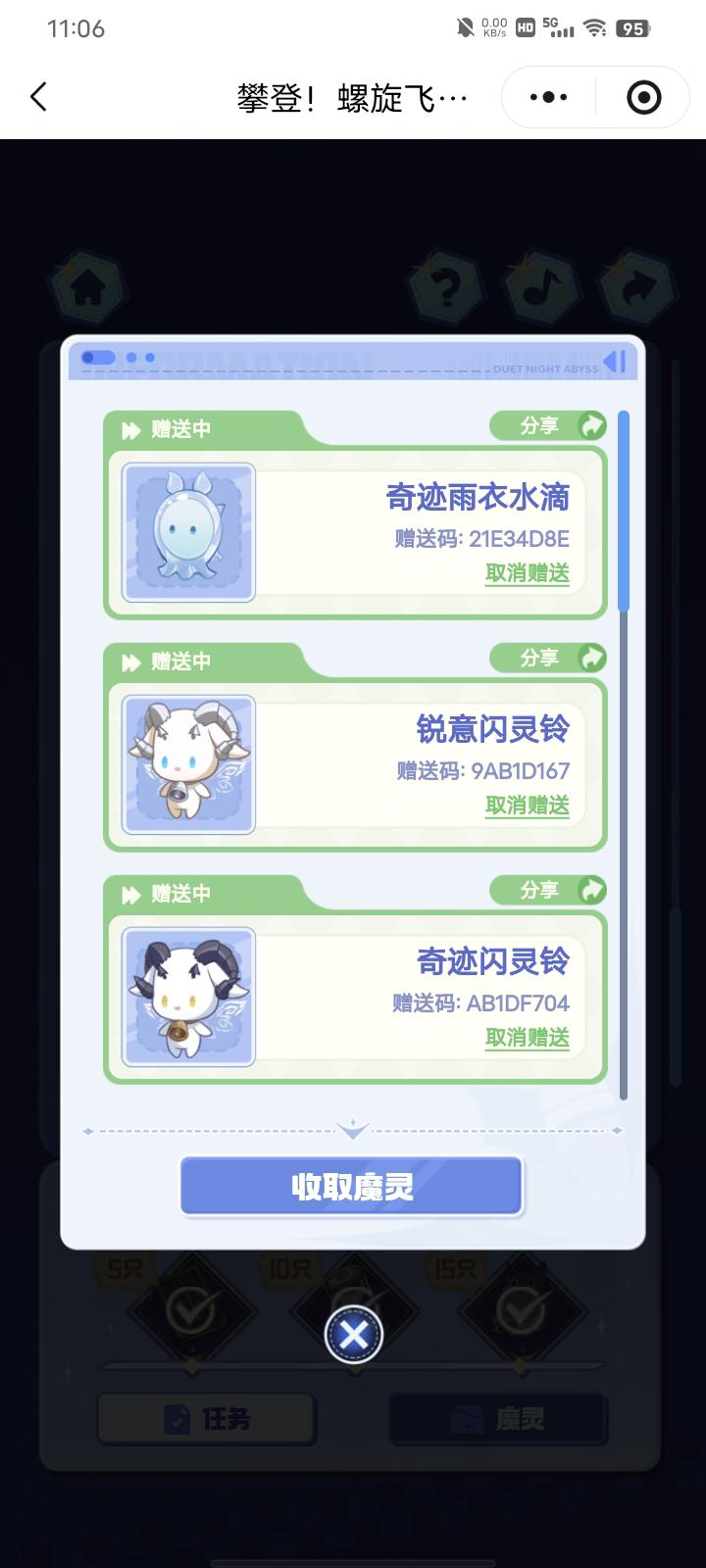Close the mini program via target icon

pos(643,97)
